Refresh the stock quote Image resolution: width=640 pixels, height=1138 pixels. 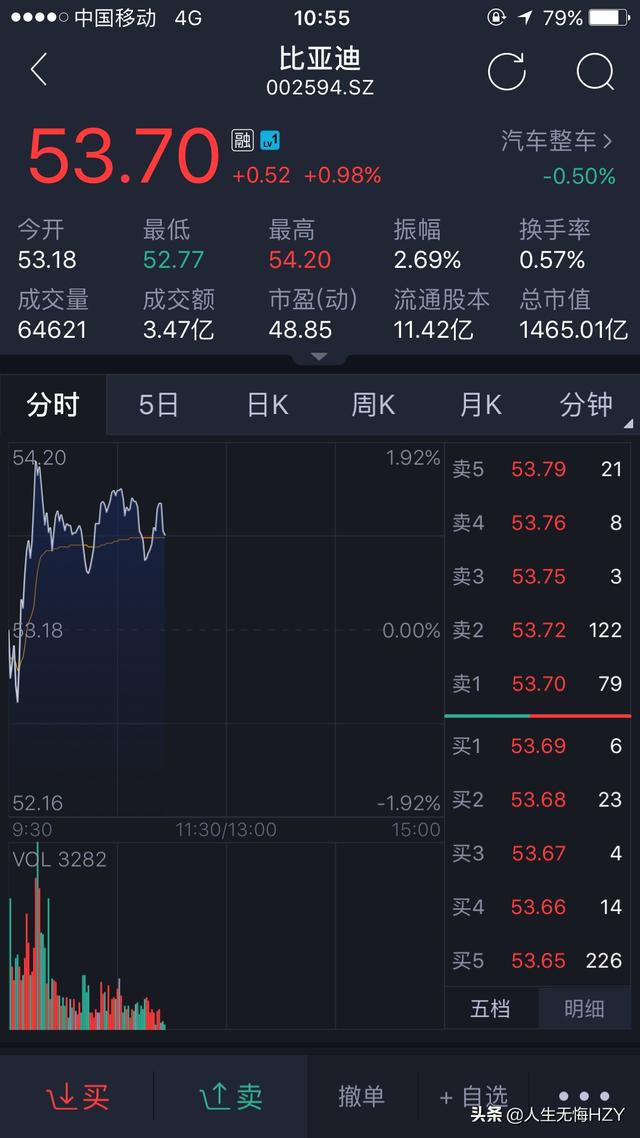pyautogui.click(x=506, y=71)
